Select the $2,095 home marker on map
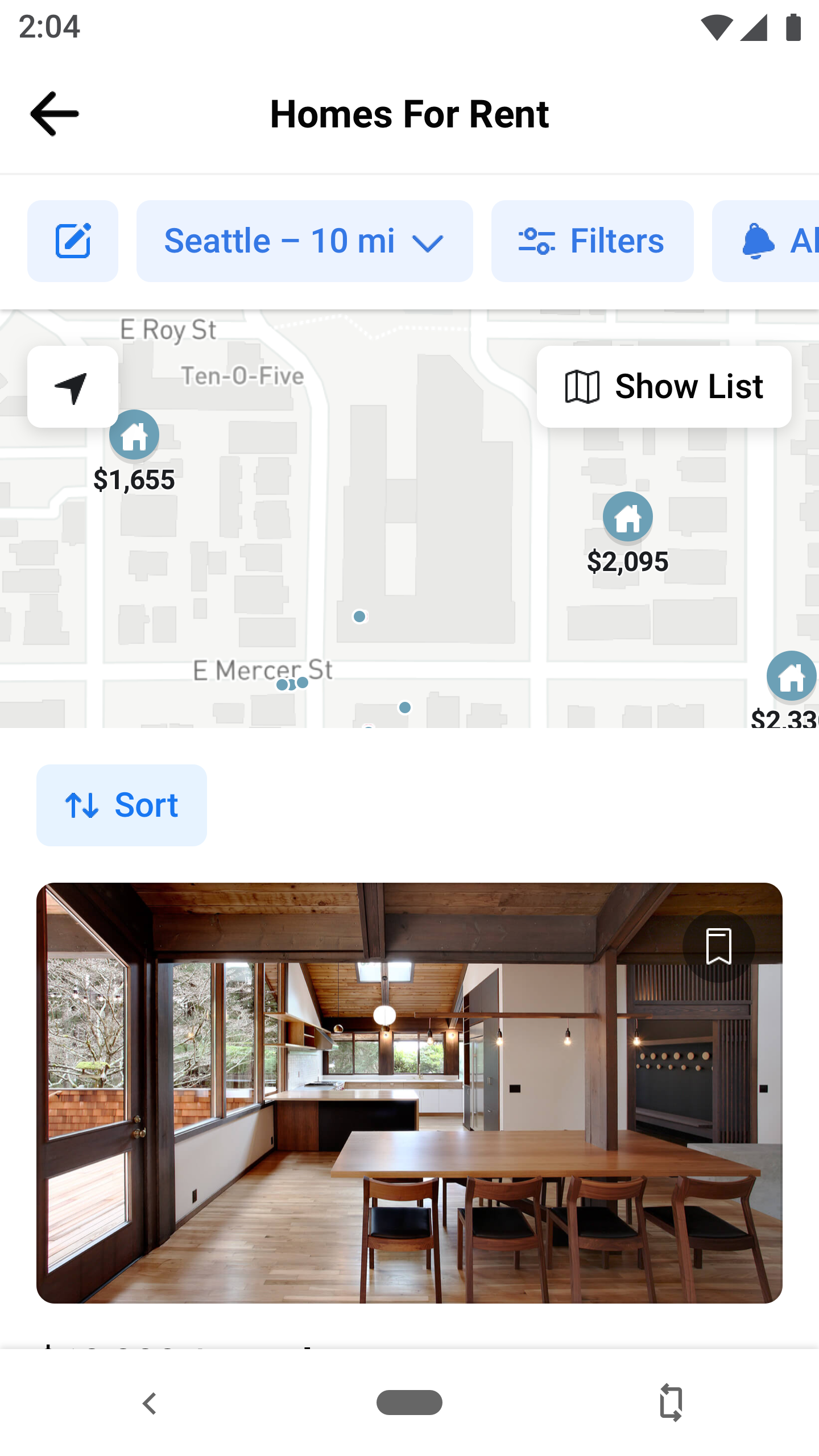819x1456 pixels. coord(628,517)
